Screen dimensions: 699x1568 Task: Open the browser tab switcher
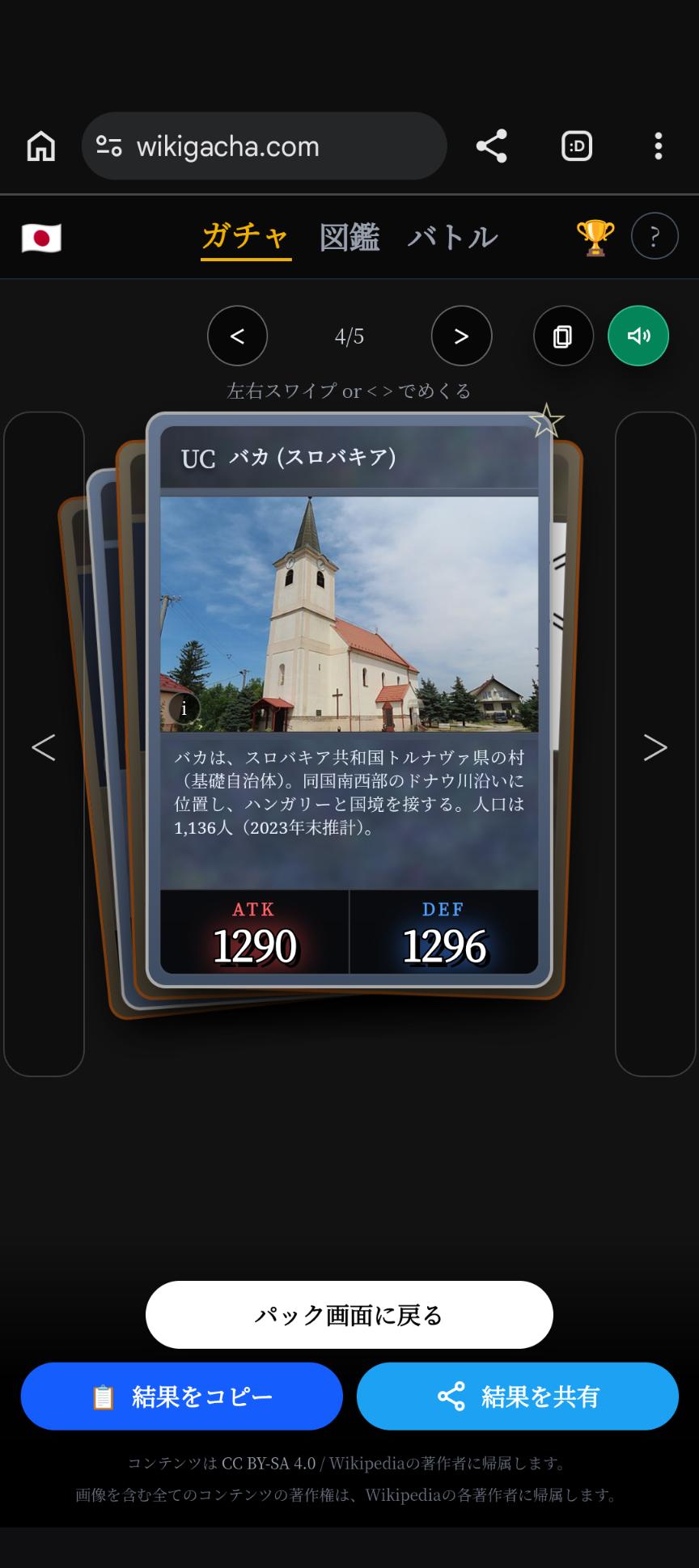[x=577, y=146]
